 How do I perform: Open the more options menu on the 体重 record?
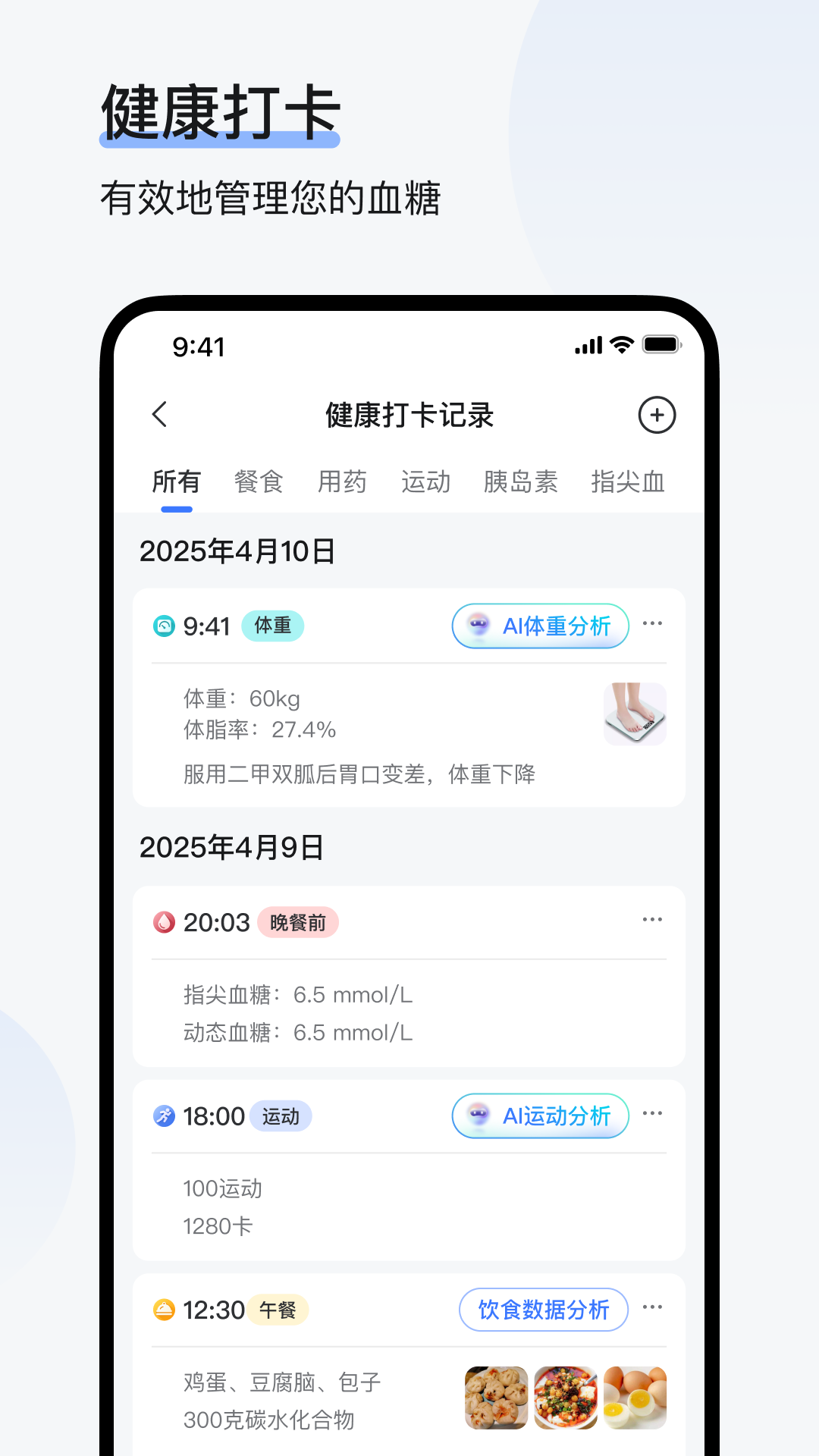[x=653, y=623]
